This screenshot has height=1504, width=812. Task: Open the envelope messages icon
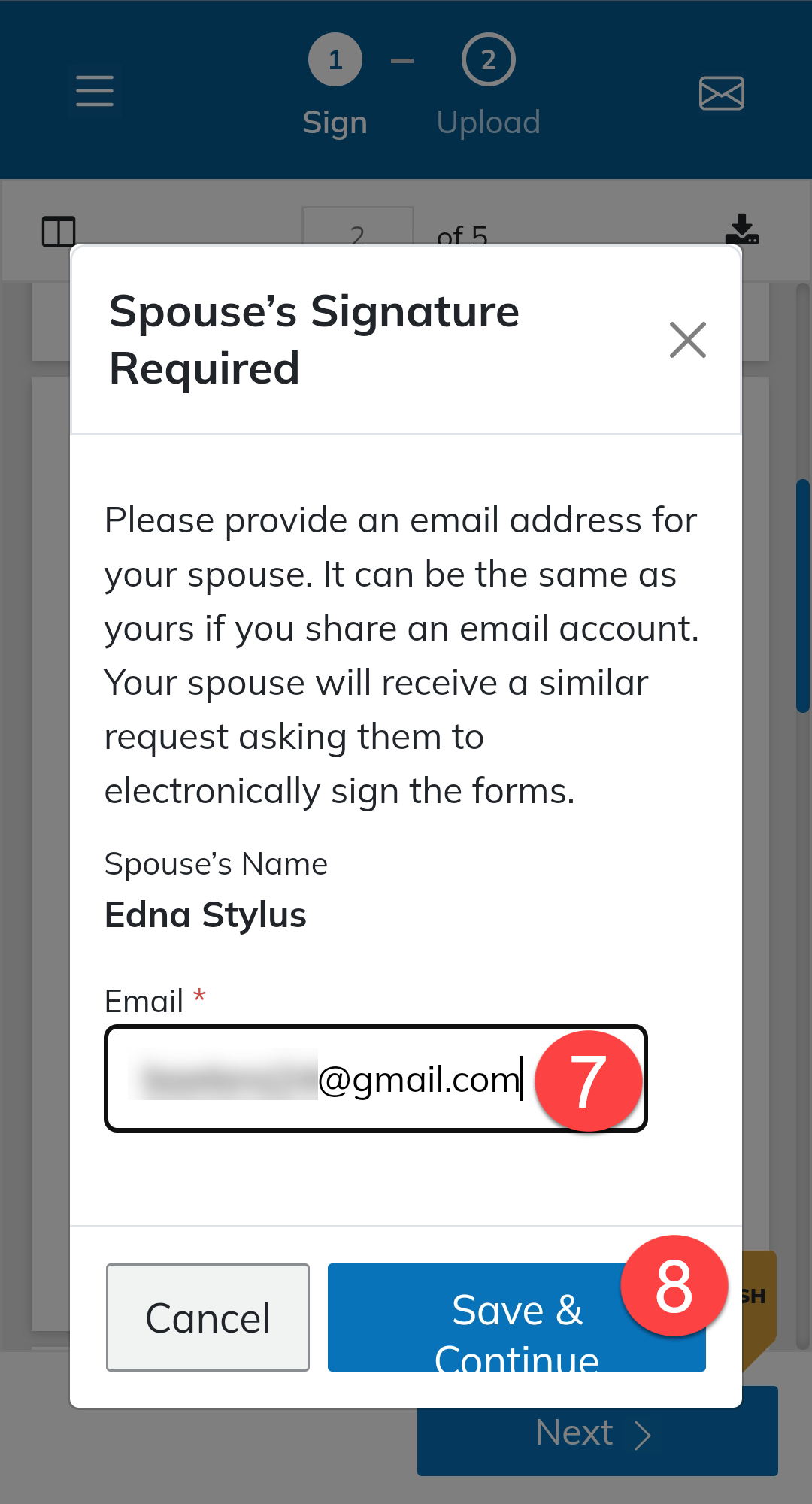(x=722, y=93)
